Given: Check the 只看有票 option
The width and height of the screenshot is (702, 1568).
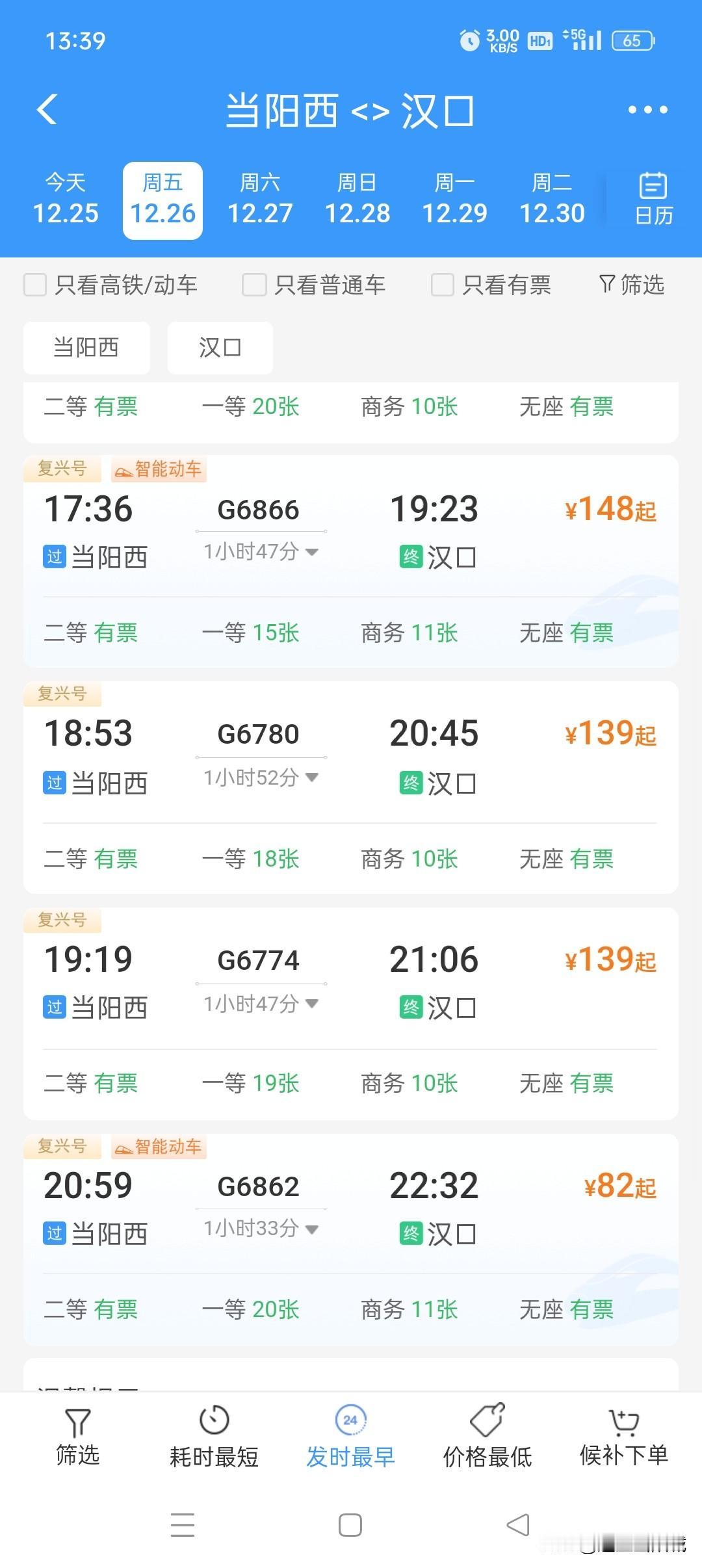Looking at the screenshot, I should click(443, 285).
